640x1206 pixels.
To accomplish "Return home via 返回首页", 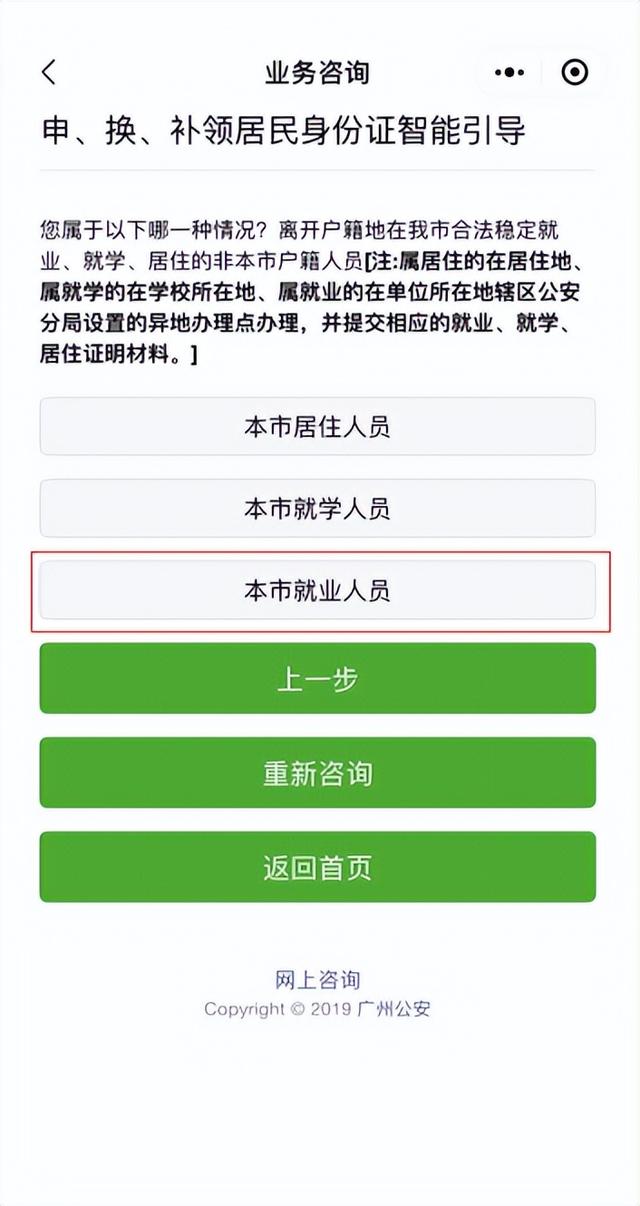I will (x=318, y=867).
